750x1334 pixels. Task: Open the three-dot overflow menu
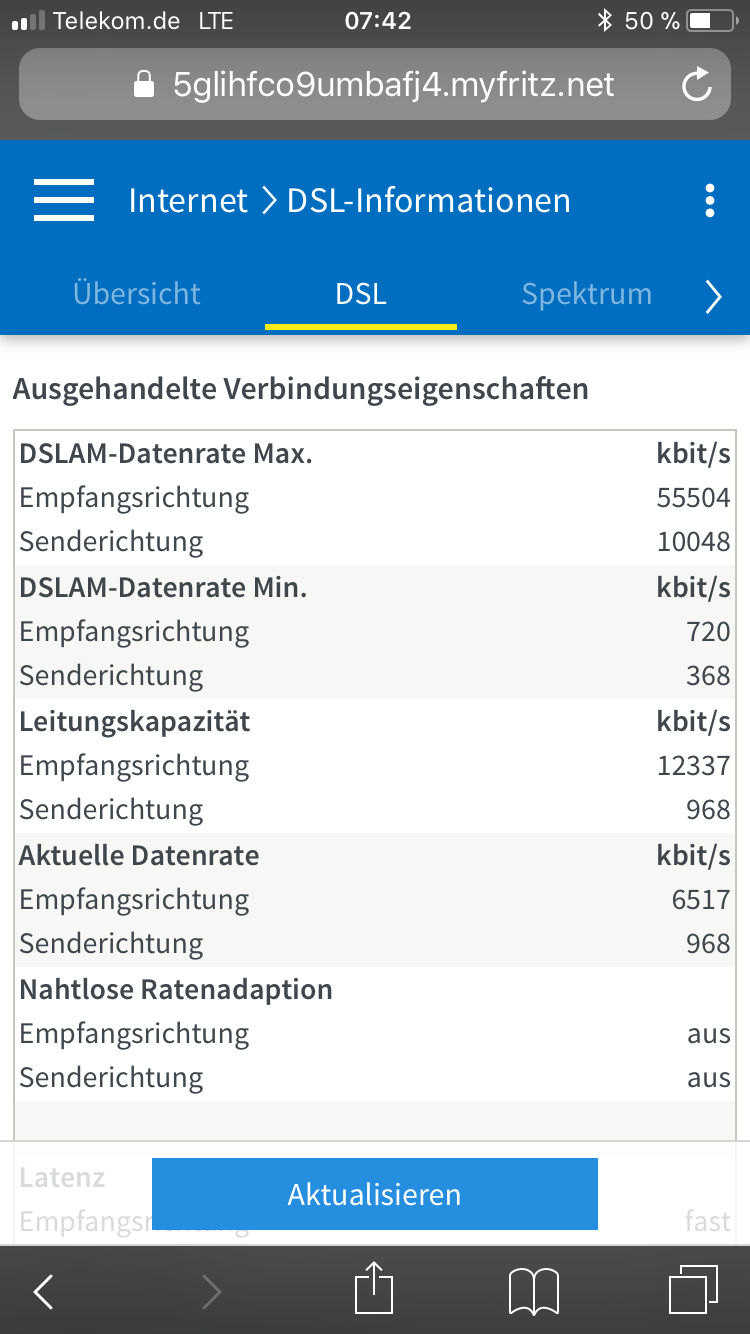coord(709,200)
